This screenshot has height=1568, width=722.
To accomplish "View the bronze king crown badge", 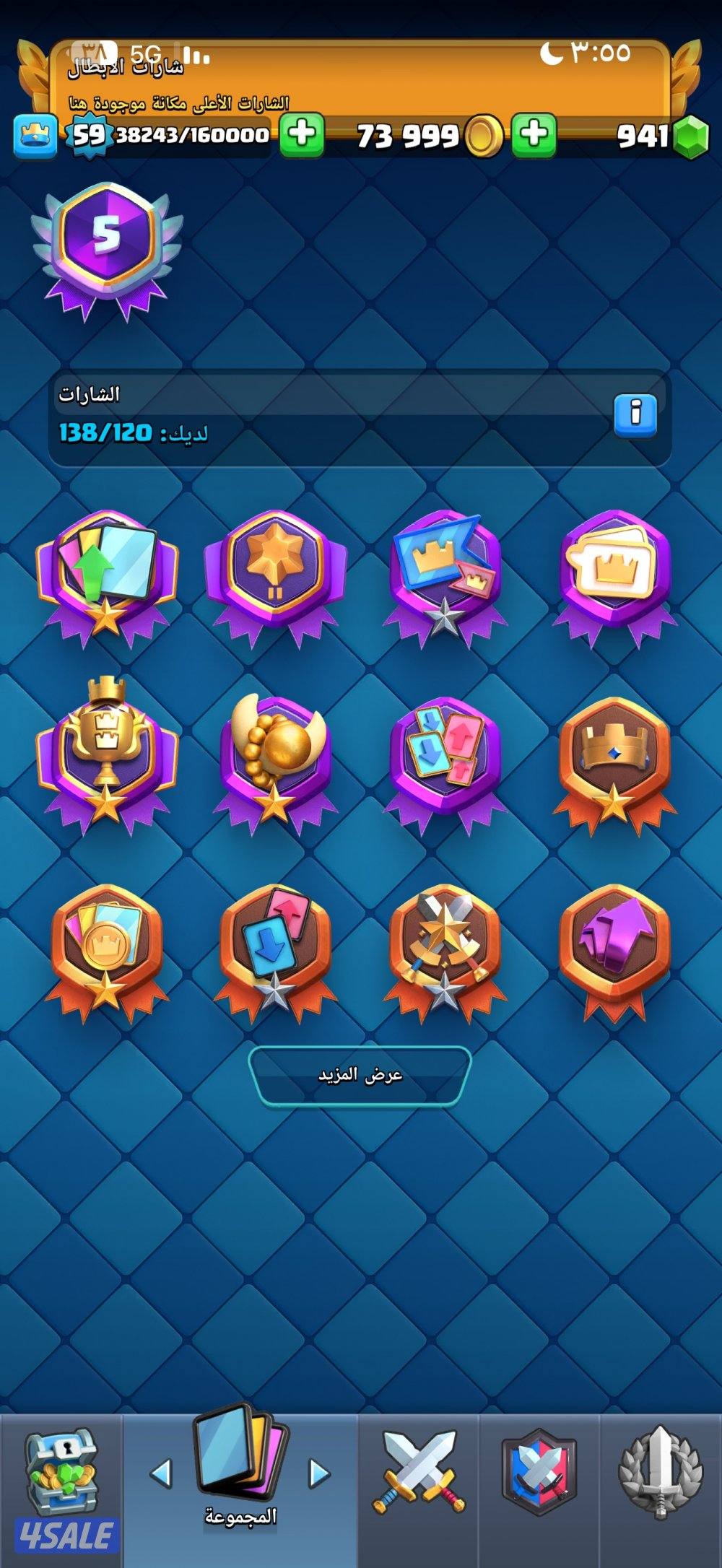I will point(614,758).
